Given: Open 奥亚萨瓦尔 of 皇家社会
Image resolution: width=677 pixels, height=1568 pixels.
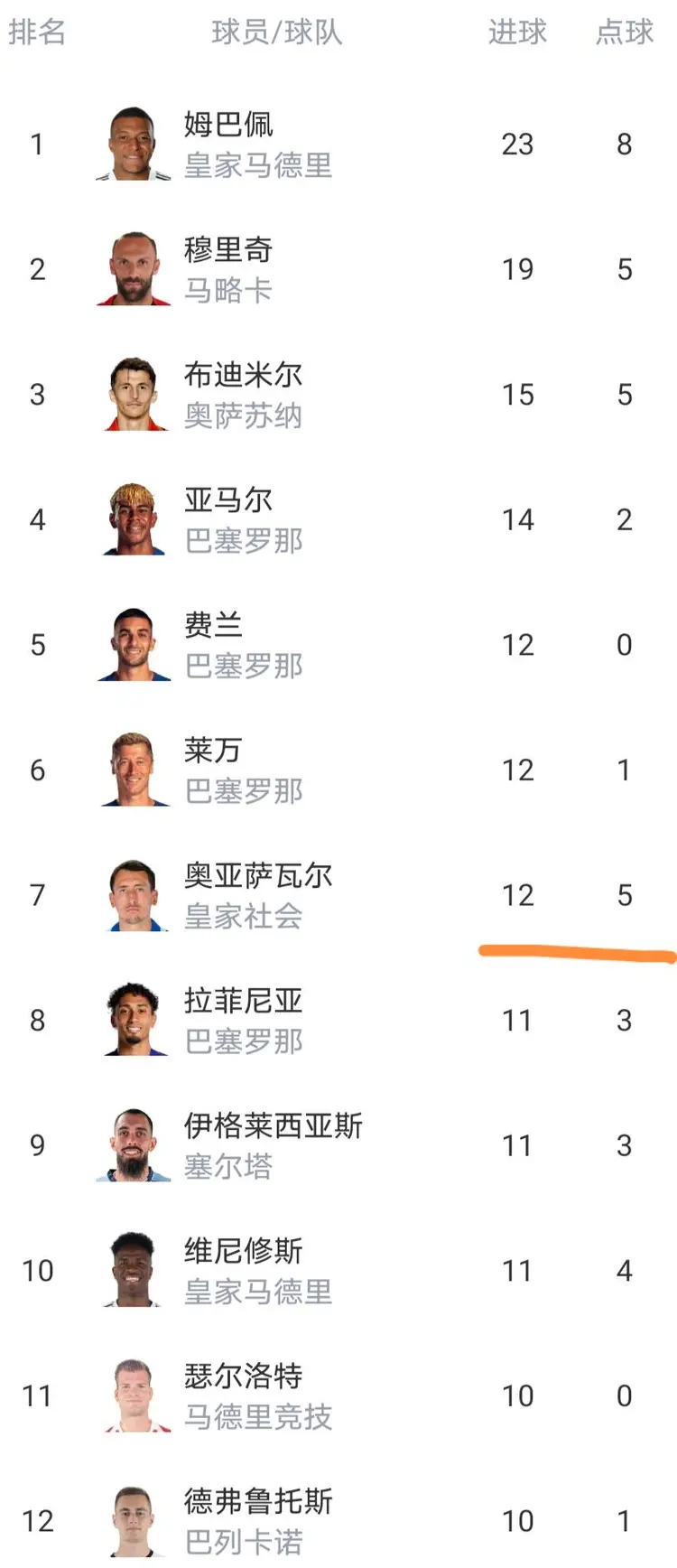Looking at the screenshot, I should (x=338, y=895).
